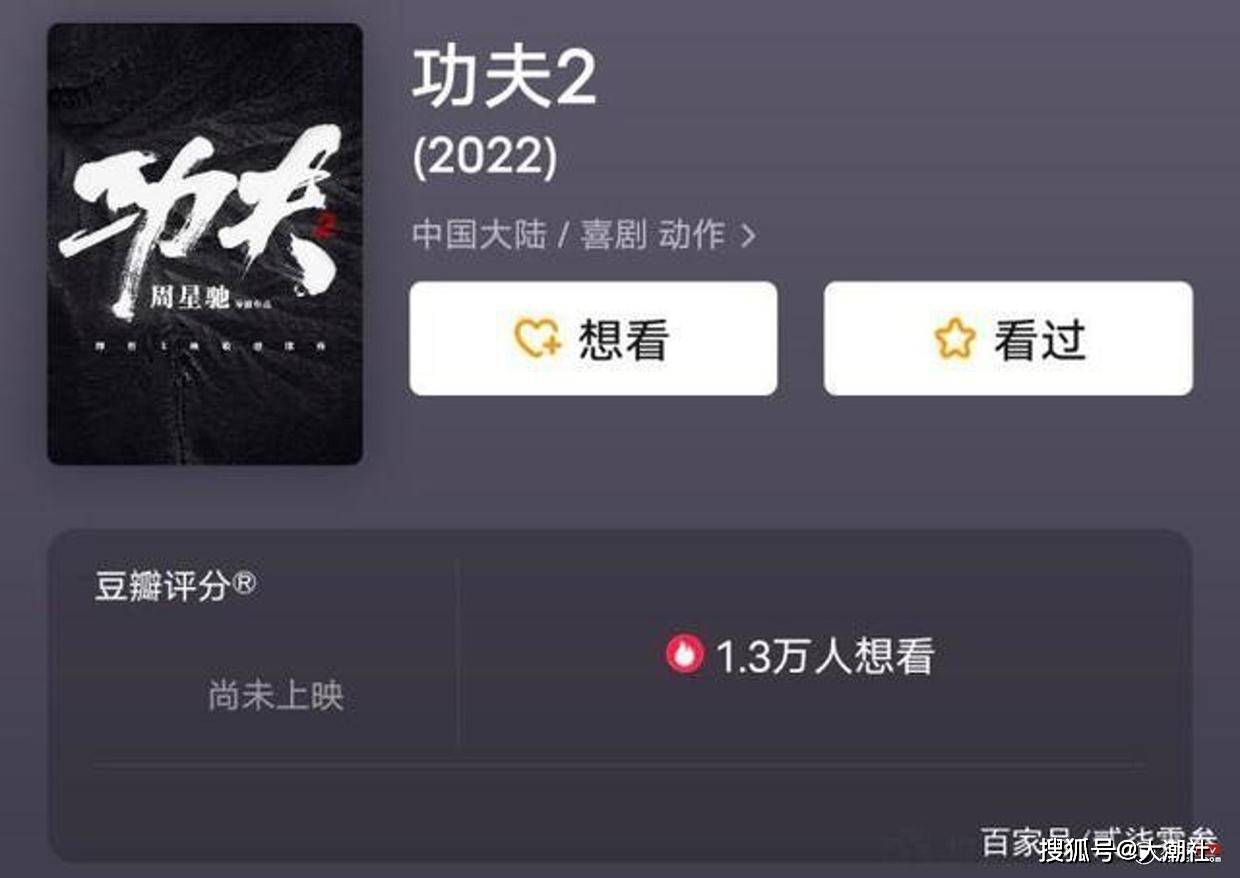Expand the 中国大陆 / 喜剧 动作 details chevron

click(x=748, y=237)
